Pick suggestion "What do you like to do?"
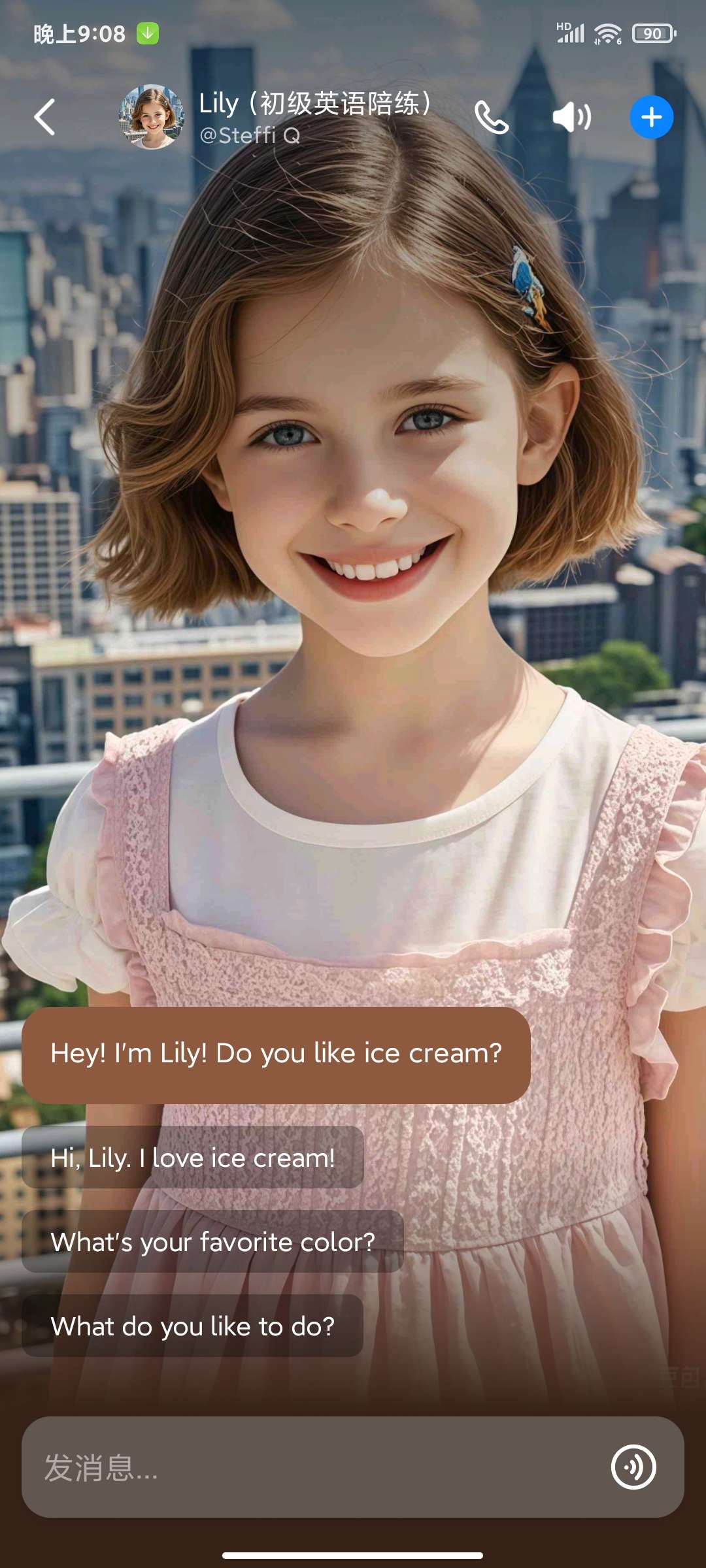Screen dimensions: 706x1568 tap(193, 1326)
